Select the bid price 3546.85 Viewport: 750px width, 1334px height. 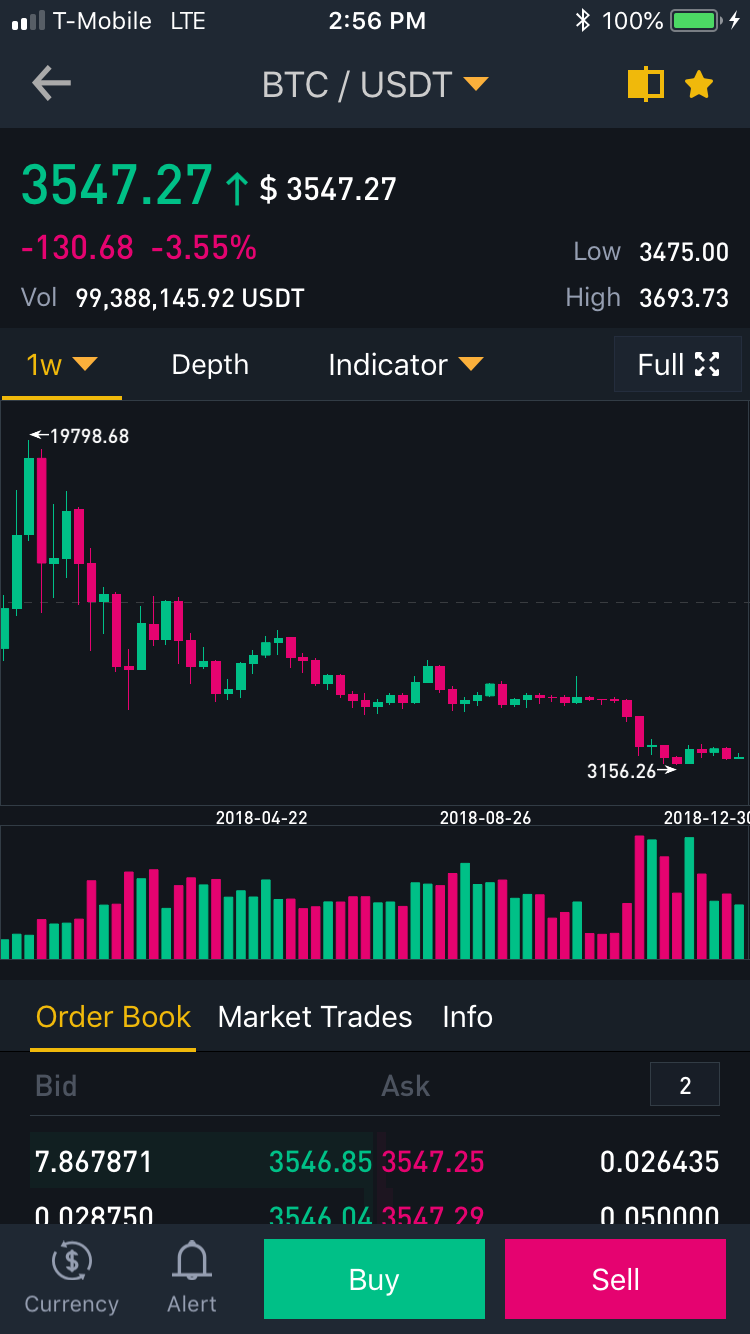pyautogui.click(x=320, y=1162)
